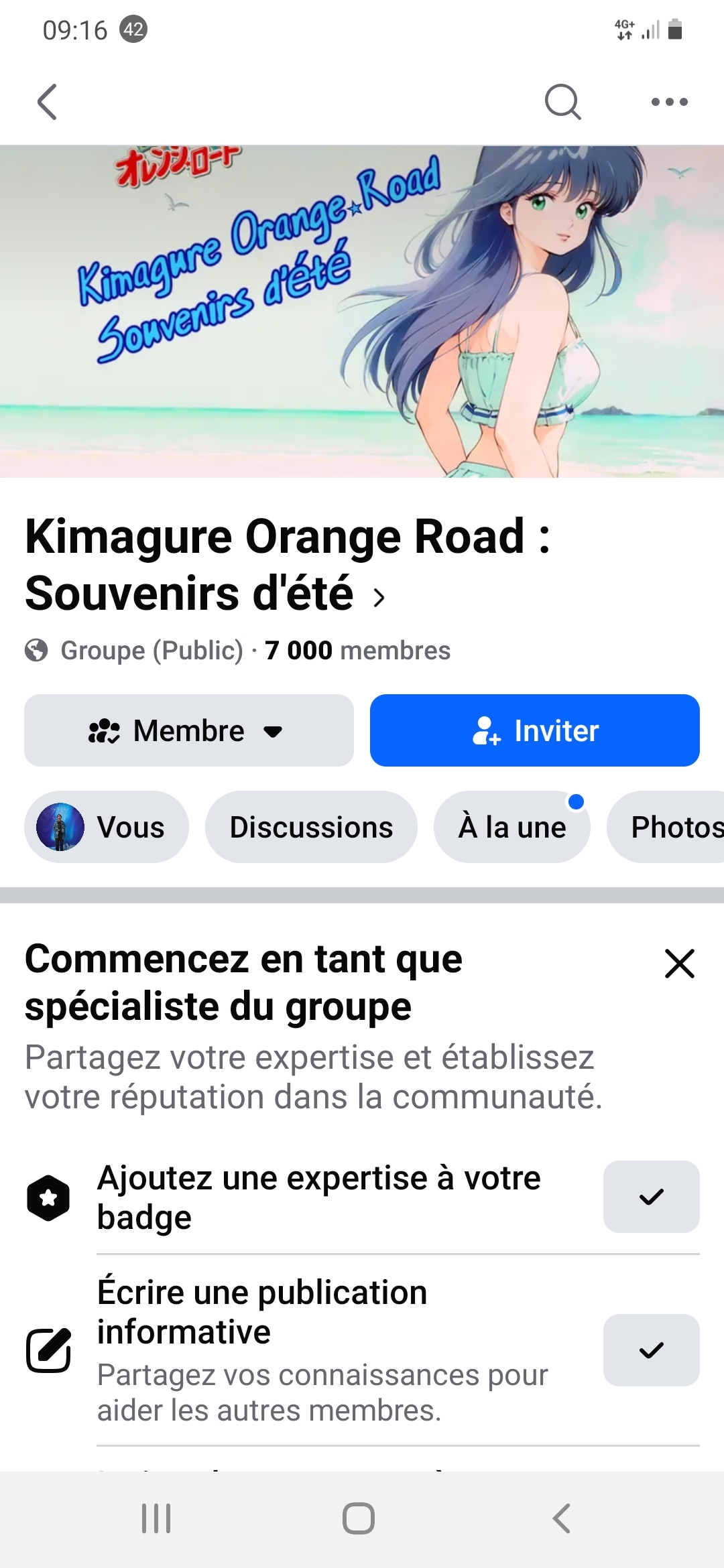Viewport: 724px width, 1568px height.
Task: Switch to the Vous tab
Action: (107, 827)
